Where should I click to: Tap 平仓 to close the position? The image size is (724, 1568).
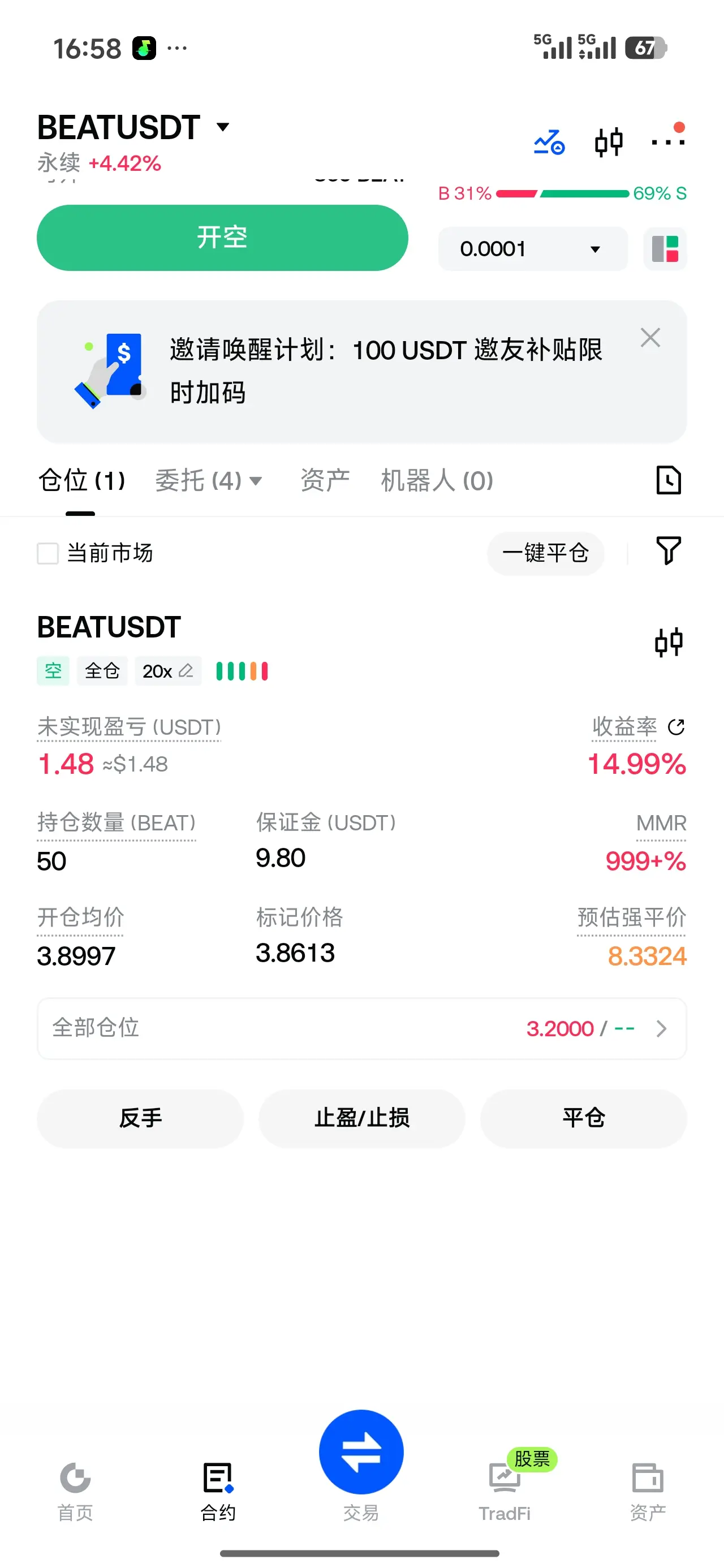[x=583, y=1118]
